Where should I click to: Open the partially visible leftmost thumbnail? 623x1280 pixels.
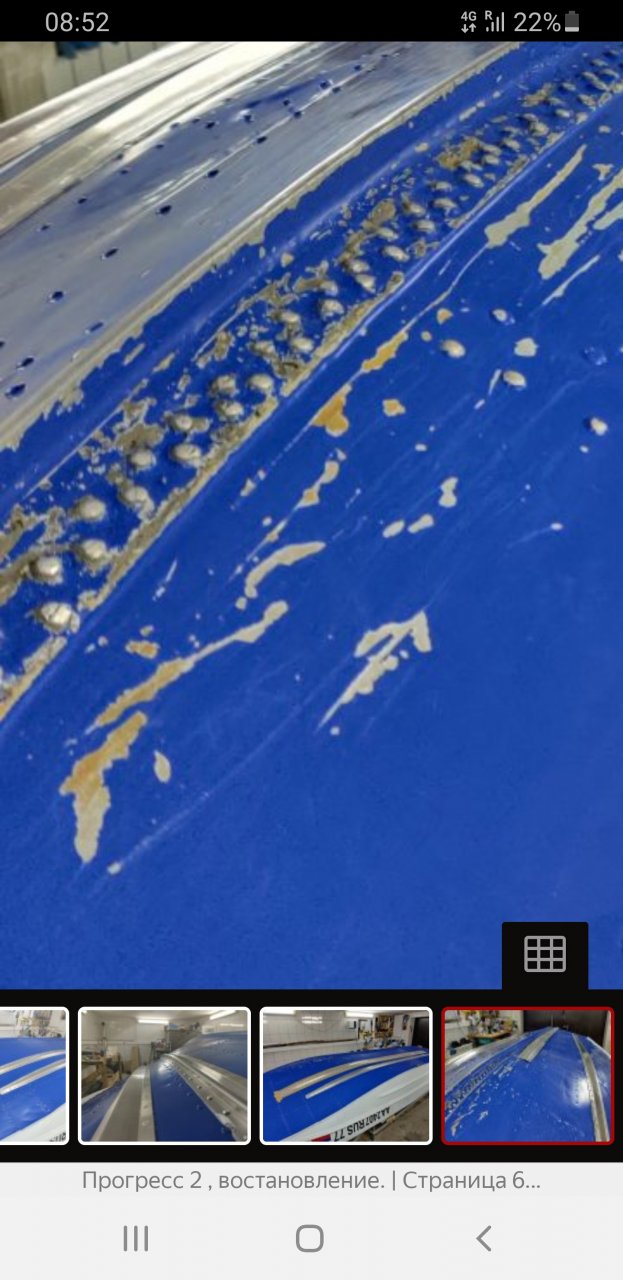click(32, 1075)
